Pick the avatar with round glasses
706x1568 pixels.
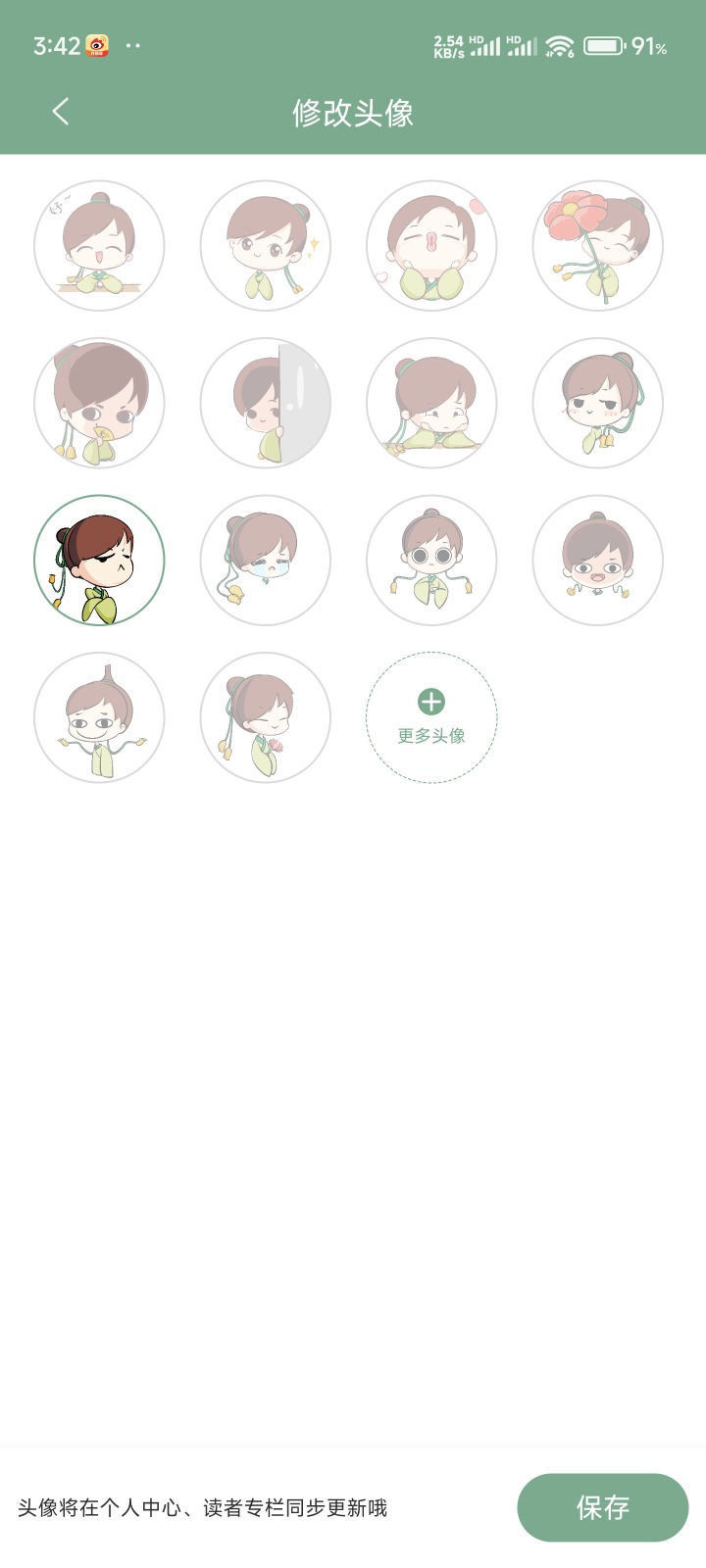pos(431,561)
